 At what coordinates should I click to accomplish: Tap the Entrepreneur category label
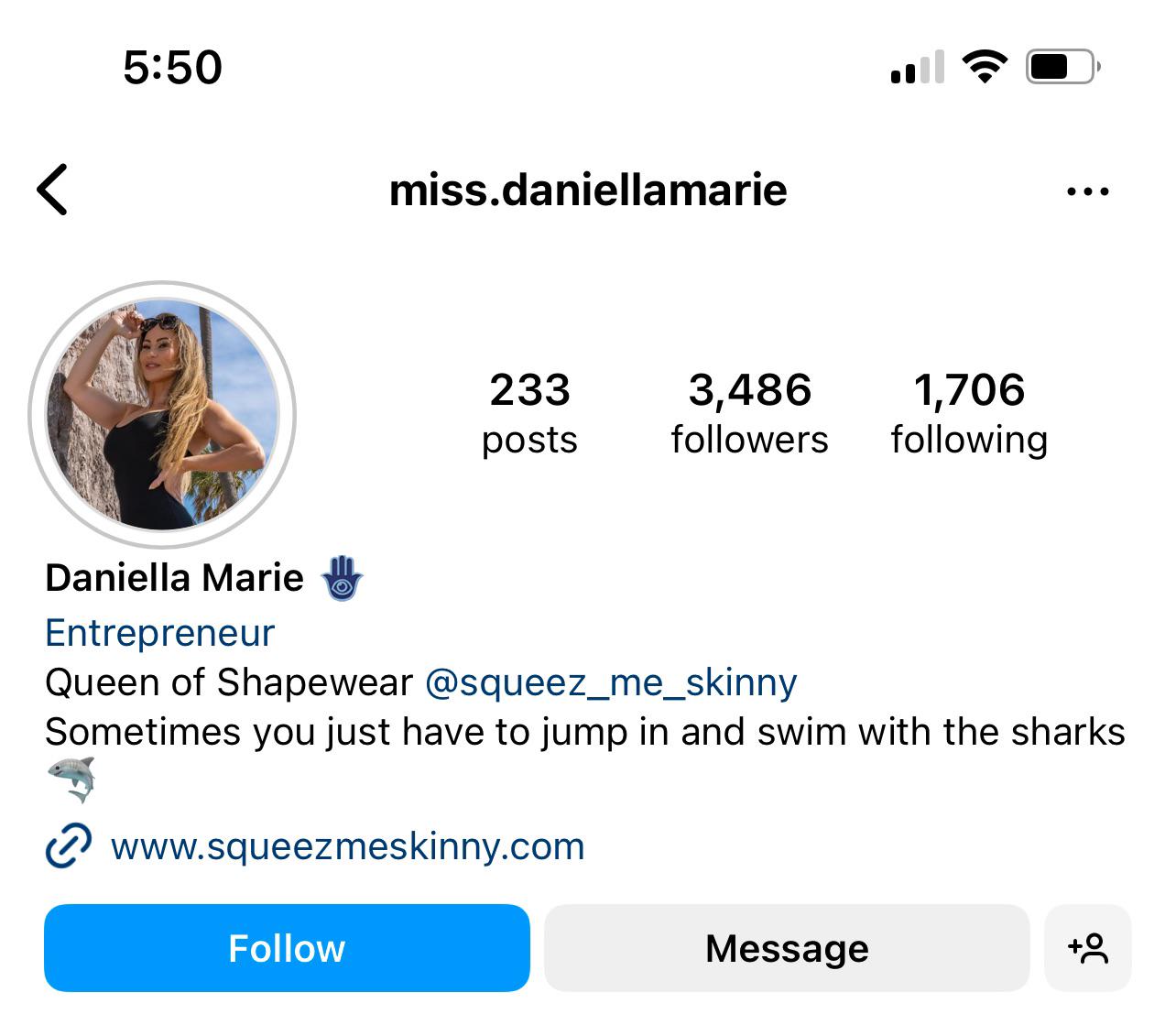159,633
